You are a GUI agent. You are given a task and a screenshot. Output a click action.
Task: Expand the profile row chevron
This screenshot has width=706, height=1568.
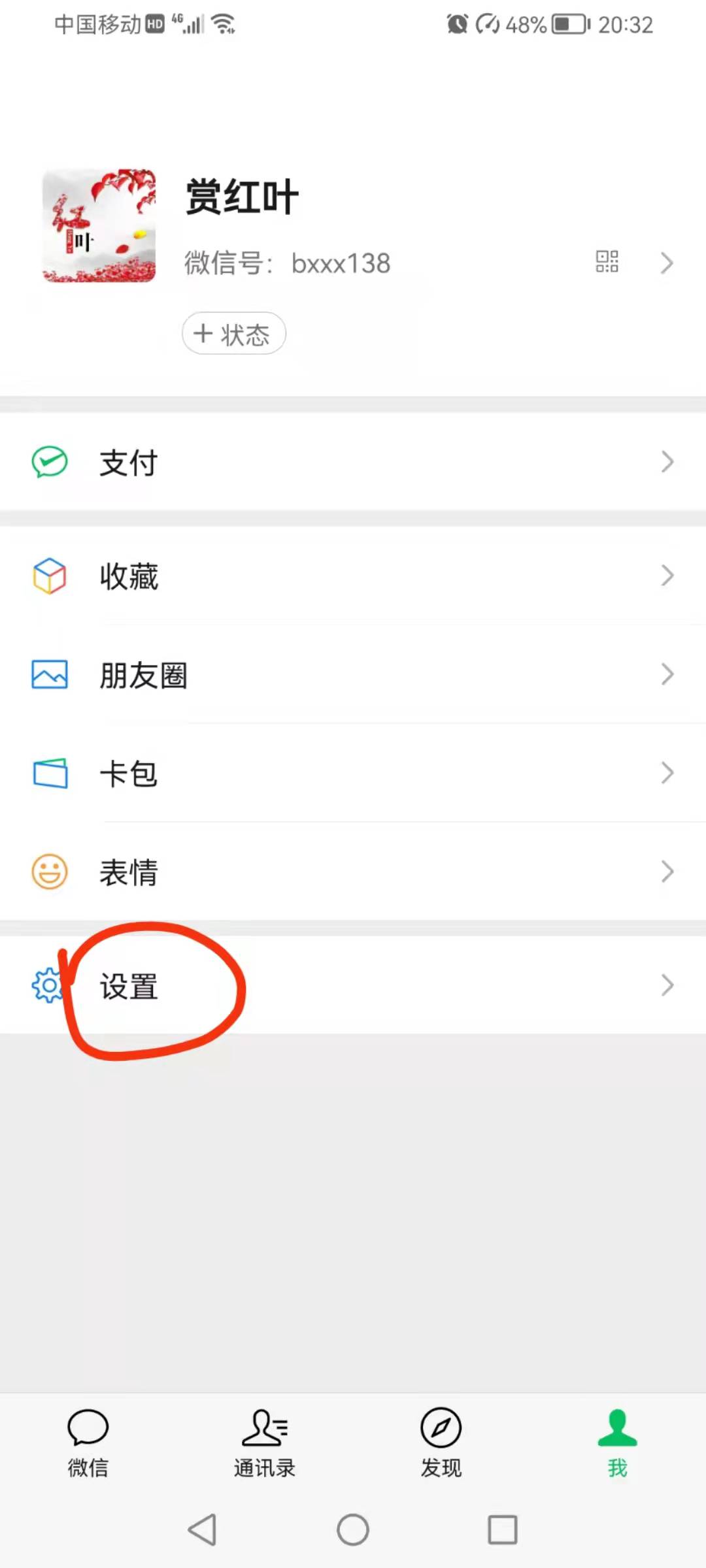667,262
